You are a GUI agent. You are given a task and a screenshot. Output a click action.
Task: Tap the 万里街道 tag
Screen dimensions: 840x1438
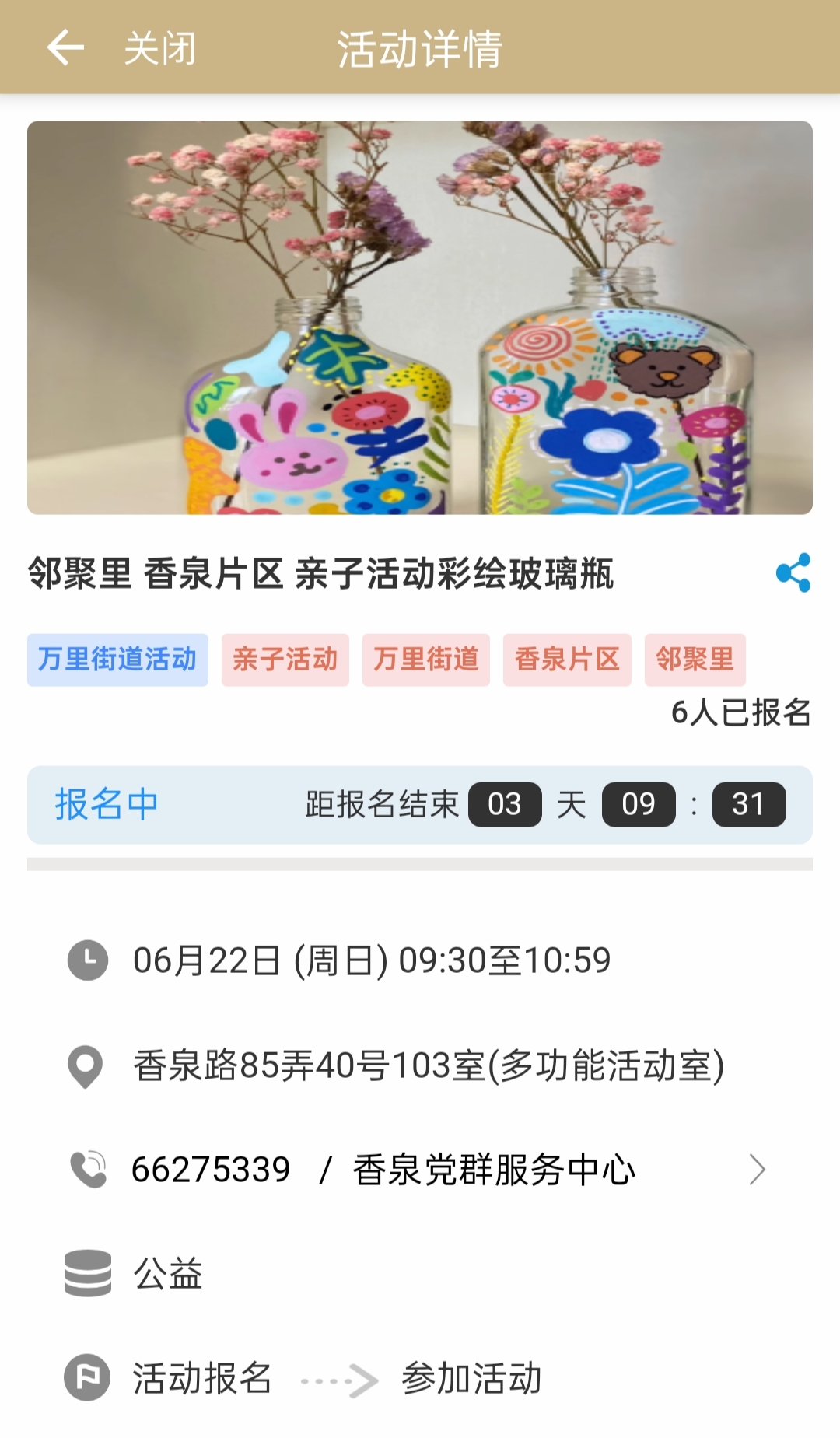click(x=425, y=660)
